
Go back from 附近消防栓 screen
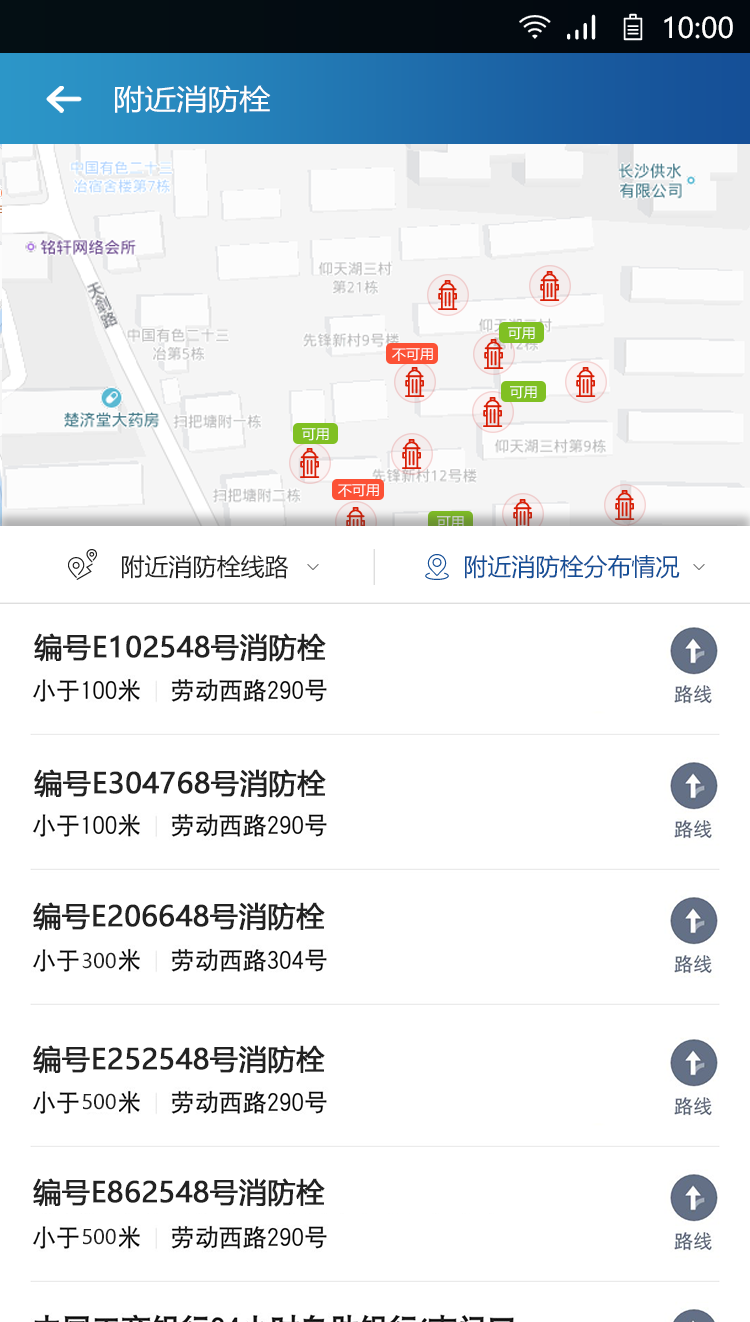pos(63,99)
